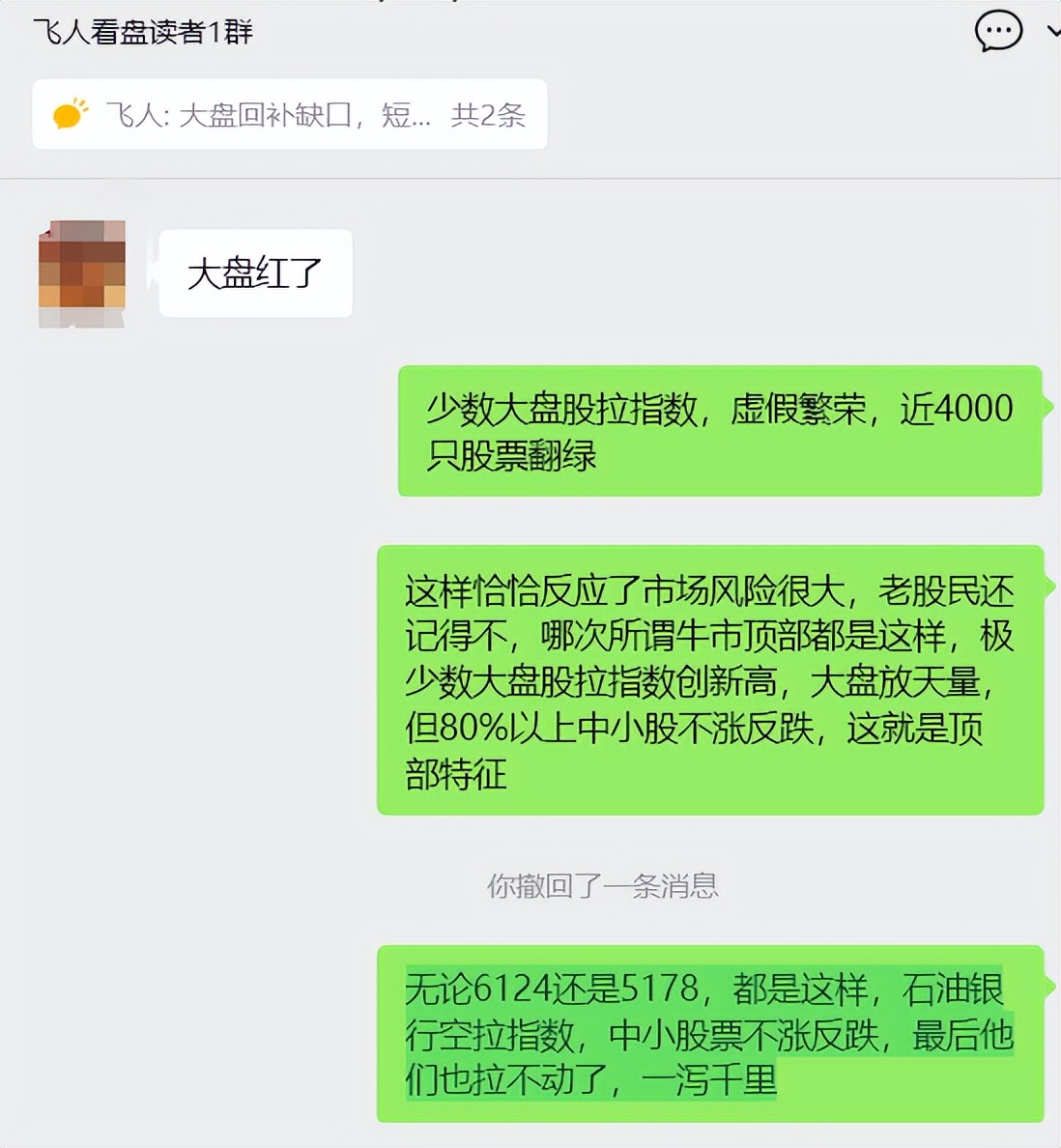Dismiss the announcement bar by clicking it
This screenshot has width=1061, height=1148.
tap(290, 115)
